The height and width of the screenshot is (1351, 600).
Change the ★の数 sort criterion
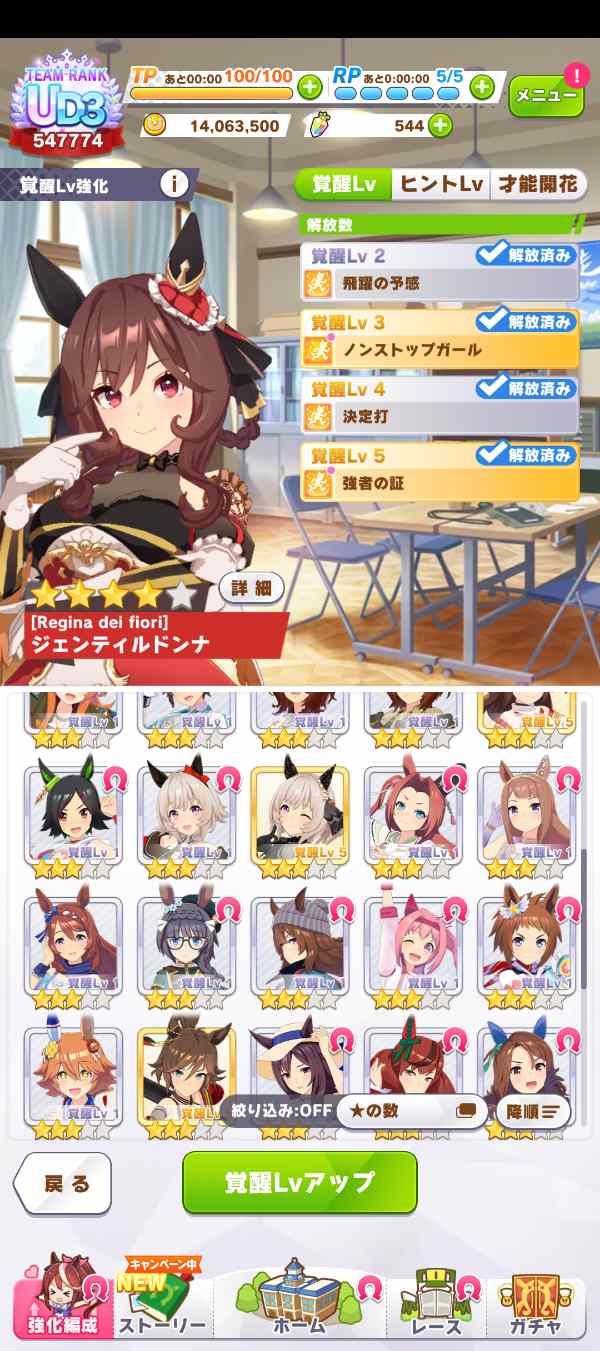click(411, 1110)
